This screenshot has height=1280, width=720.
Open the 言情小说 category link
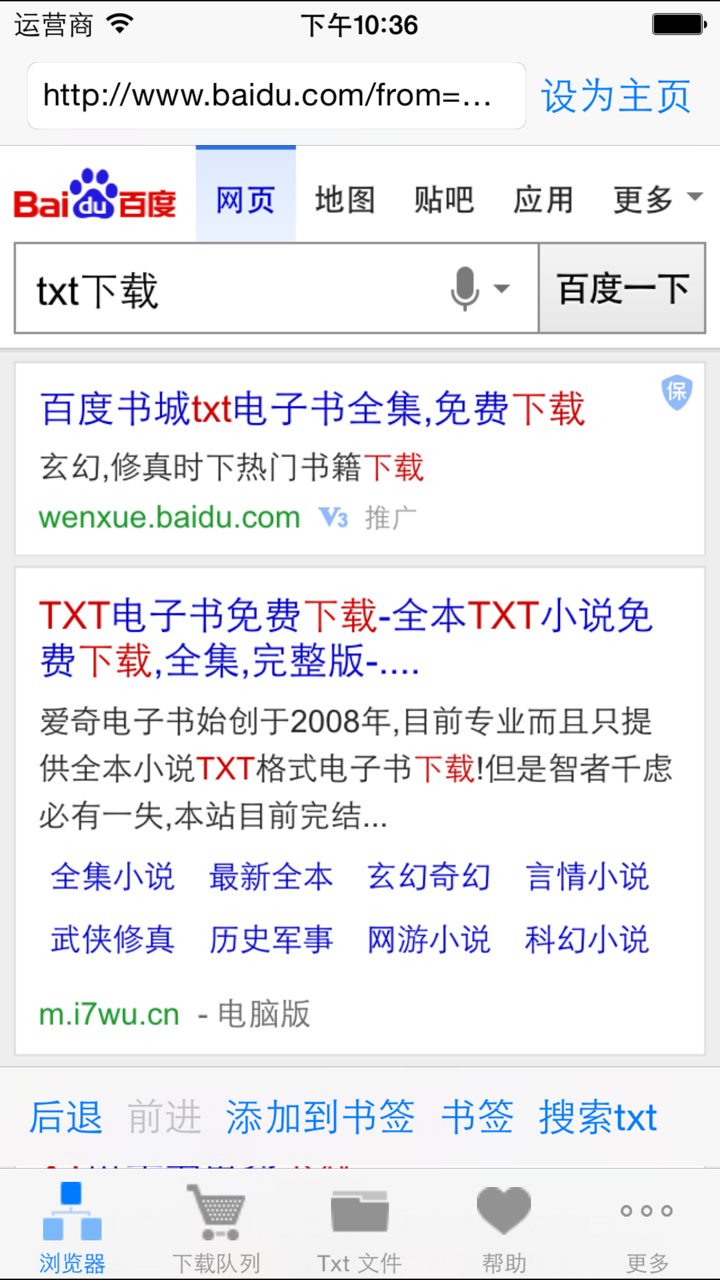(585, 877)
